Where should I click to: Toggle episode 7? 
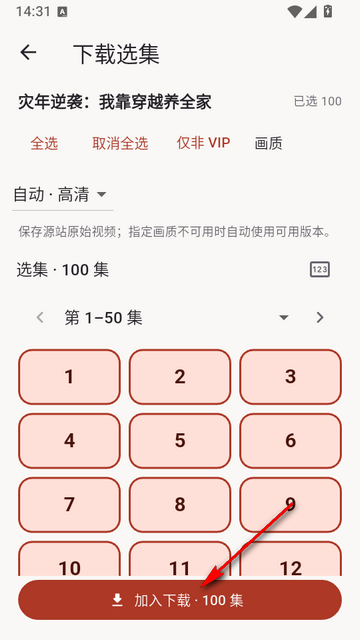[x=69, y=505]
